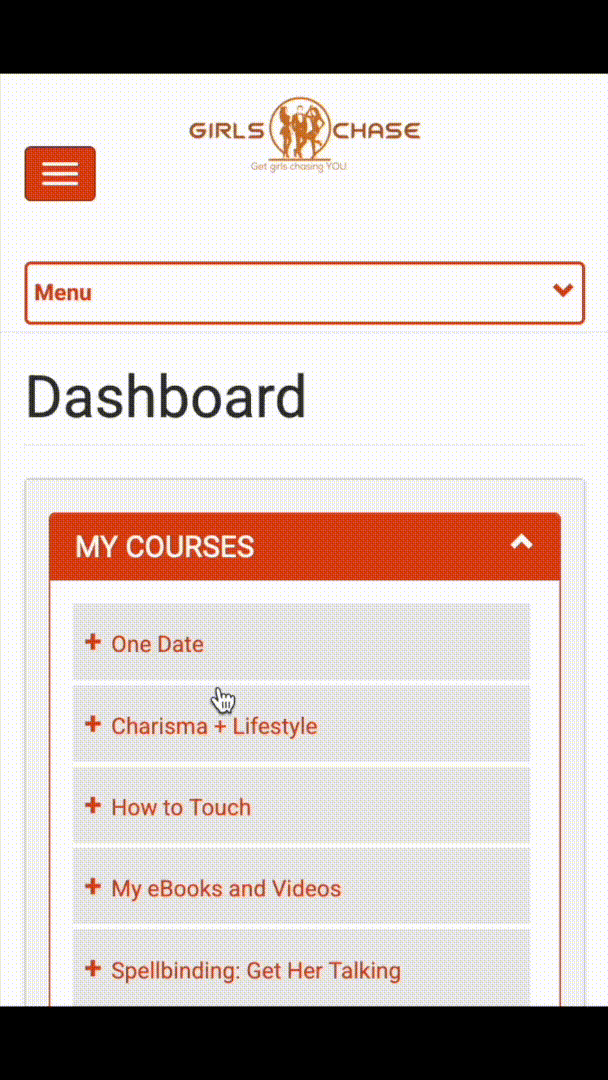This screenshot has height=1080, width=608.
Task: Expand the One Date course
Action: coord(157,644)
